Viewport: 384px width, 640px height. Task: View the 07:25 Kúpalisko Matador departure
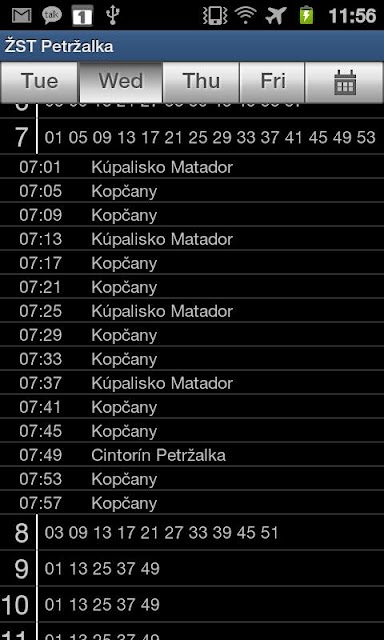click(192, 311)
